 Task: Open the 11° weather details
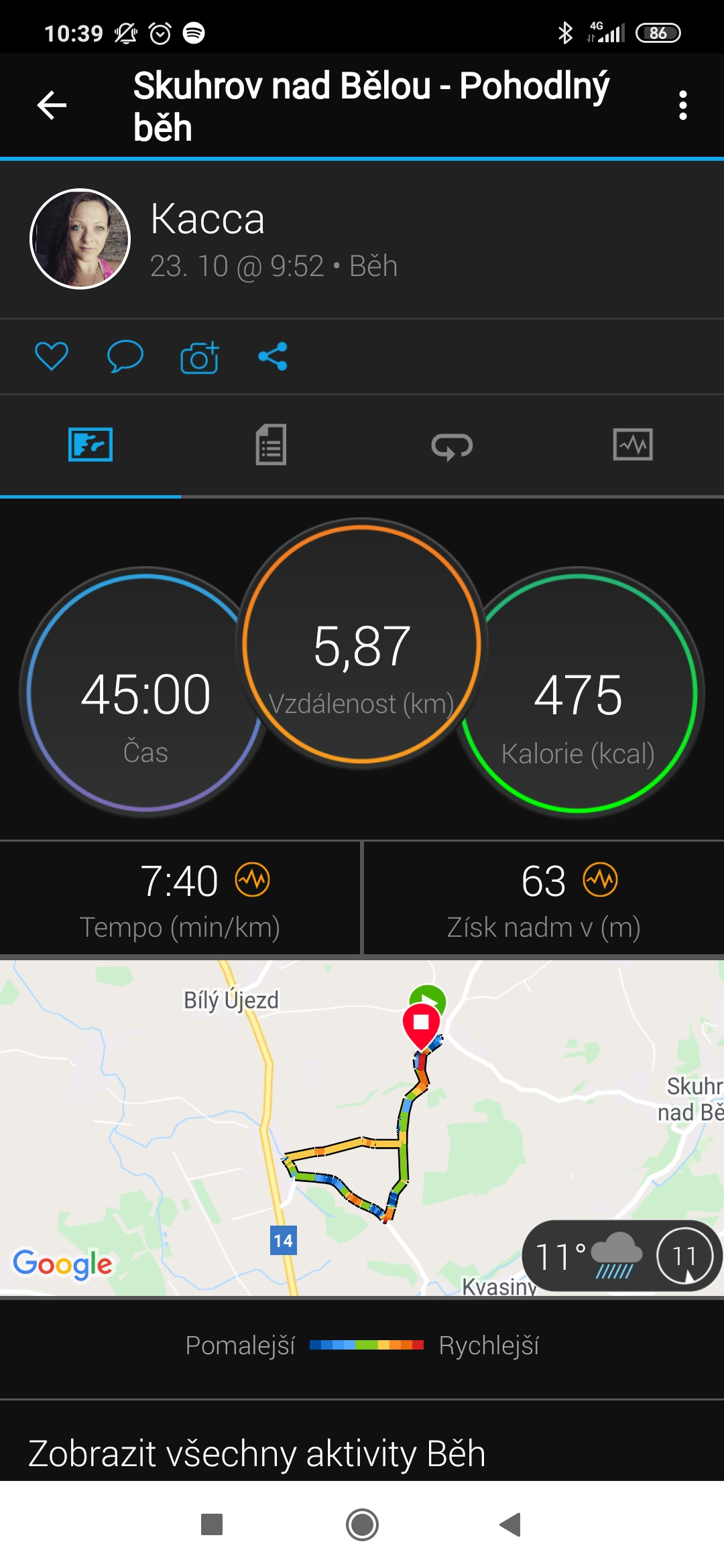[x=621, y=1255]
